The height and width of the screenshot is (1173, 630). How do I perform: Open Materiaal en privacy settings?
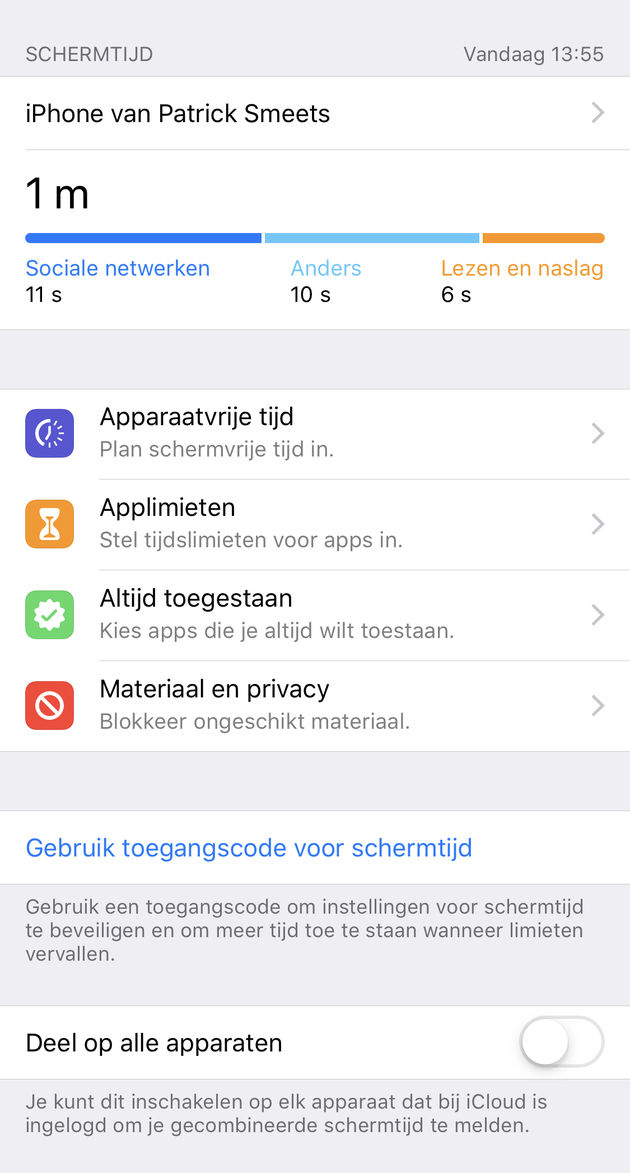tap(314, 706)
